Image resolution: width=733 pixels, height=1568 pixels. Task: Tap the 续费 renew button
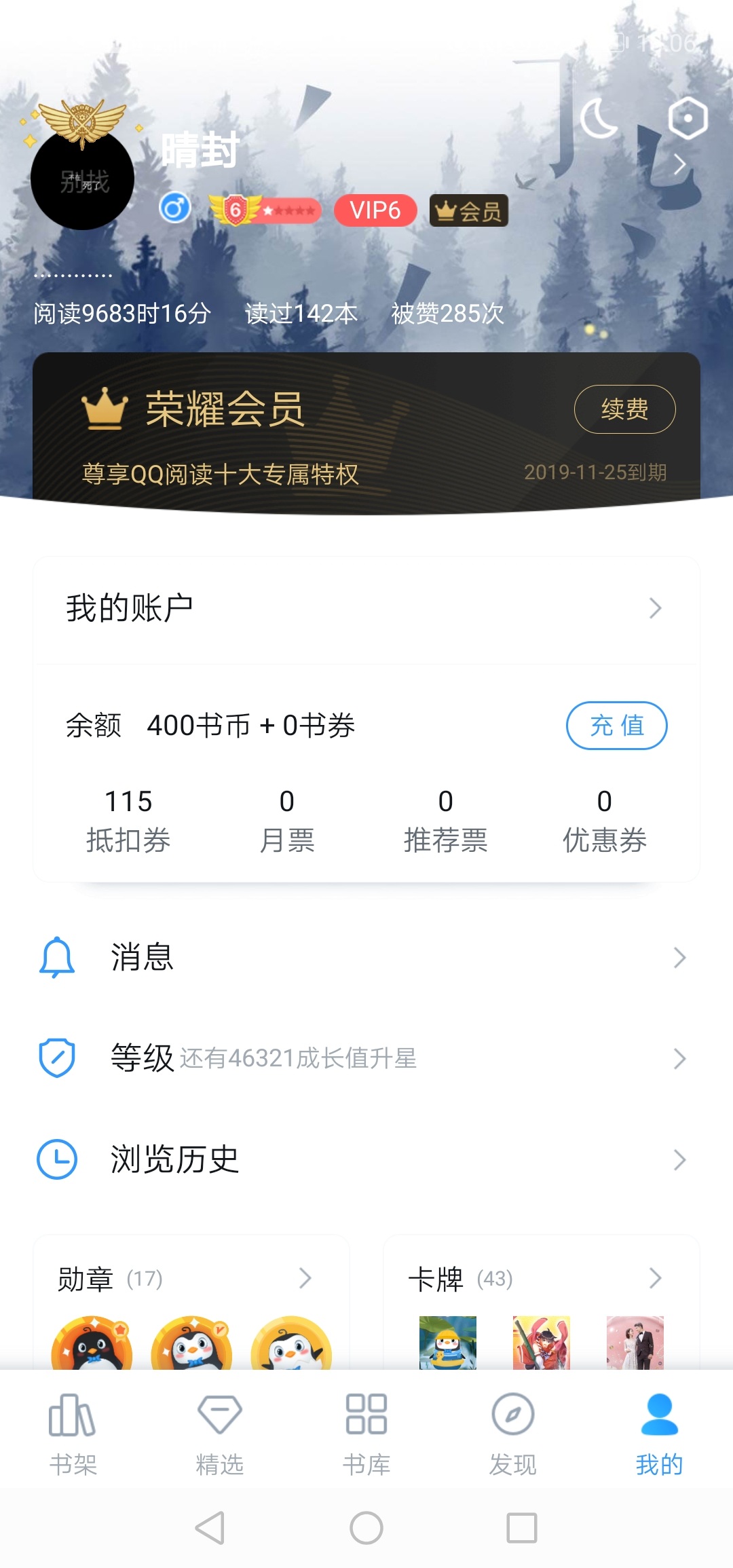pos(624,409)
